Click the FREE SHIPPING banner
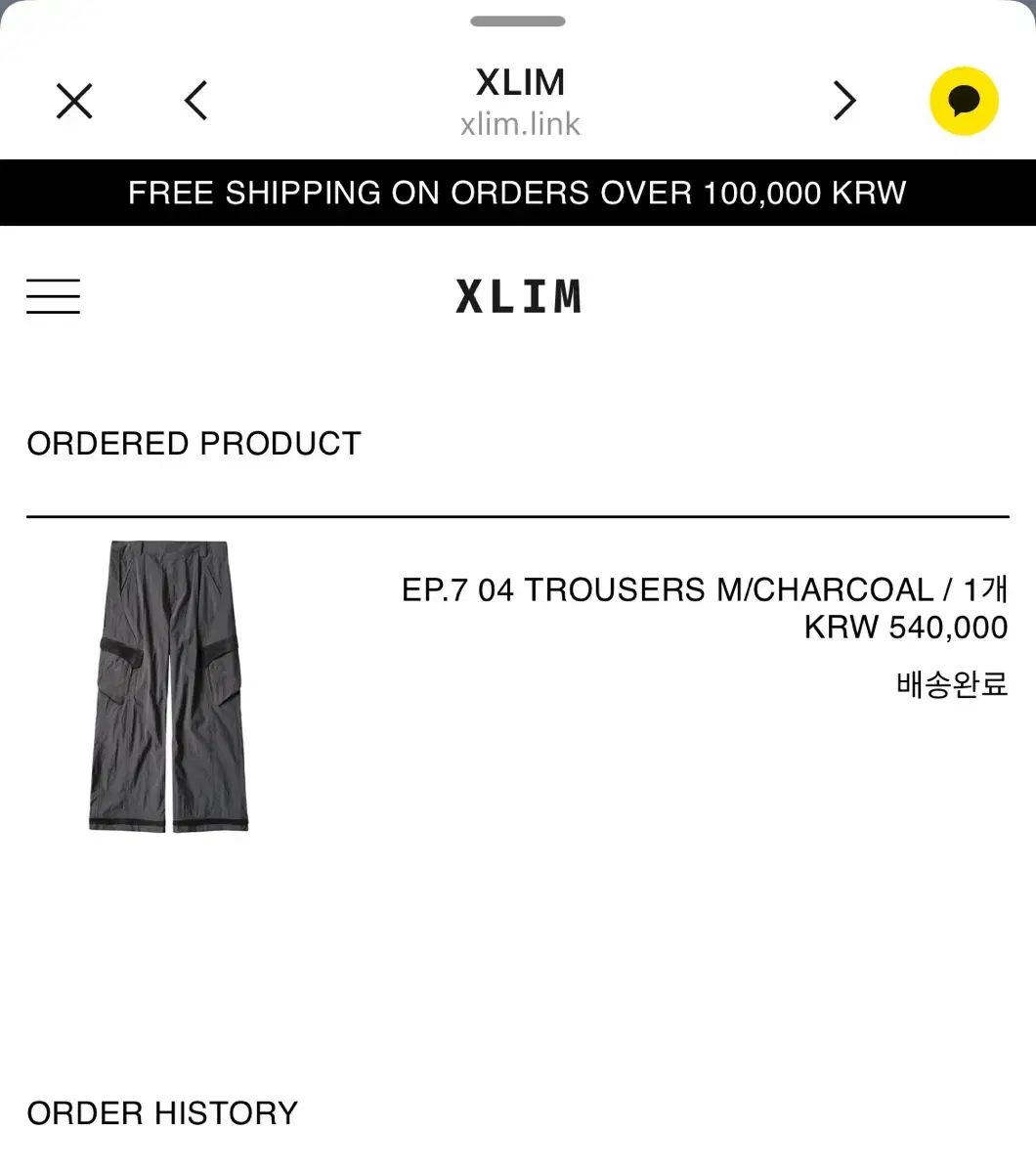 coord(518,193)
